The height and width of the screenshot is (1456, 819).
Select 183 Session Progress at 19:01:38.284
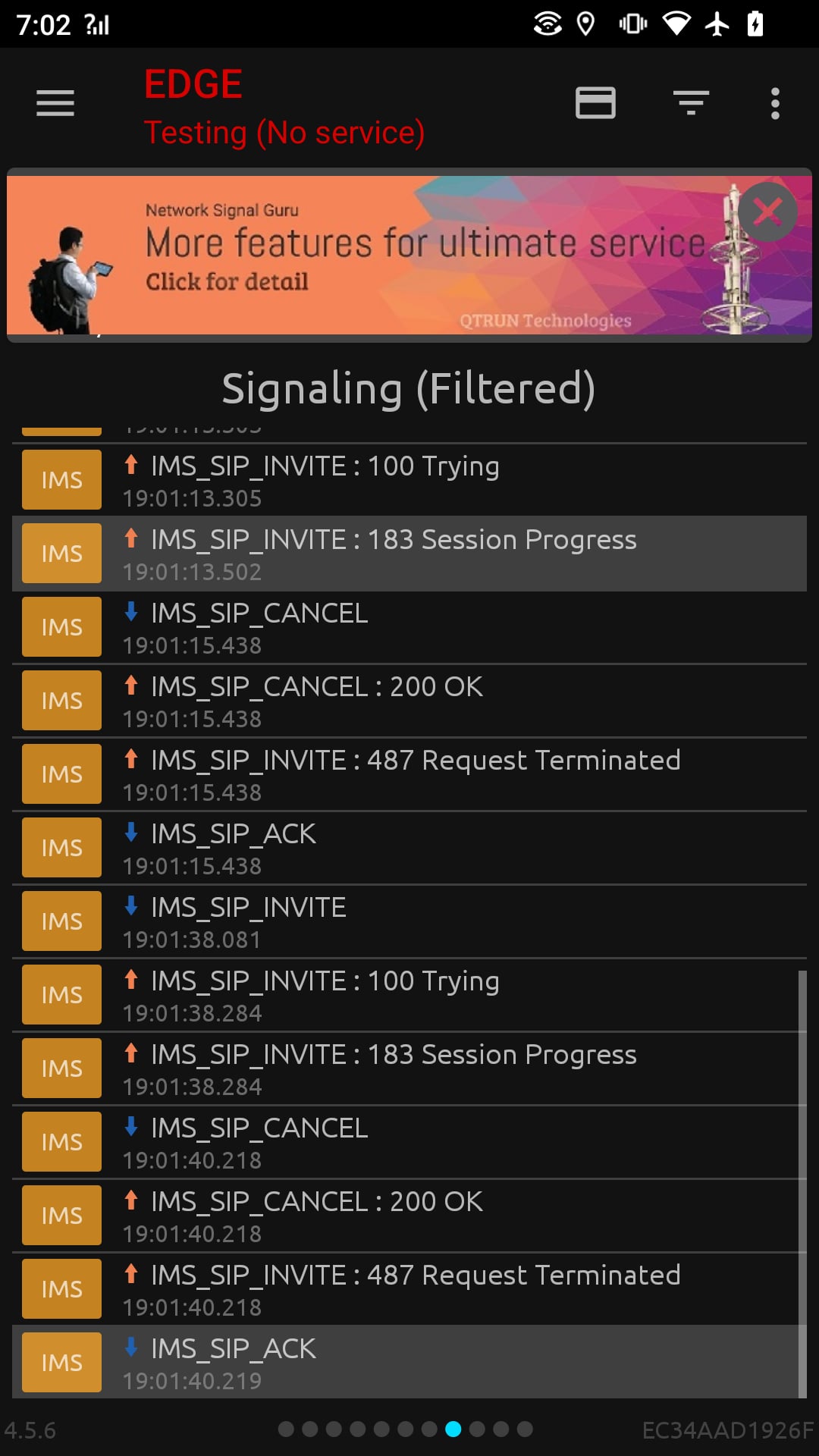pos(409,1068)
